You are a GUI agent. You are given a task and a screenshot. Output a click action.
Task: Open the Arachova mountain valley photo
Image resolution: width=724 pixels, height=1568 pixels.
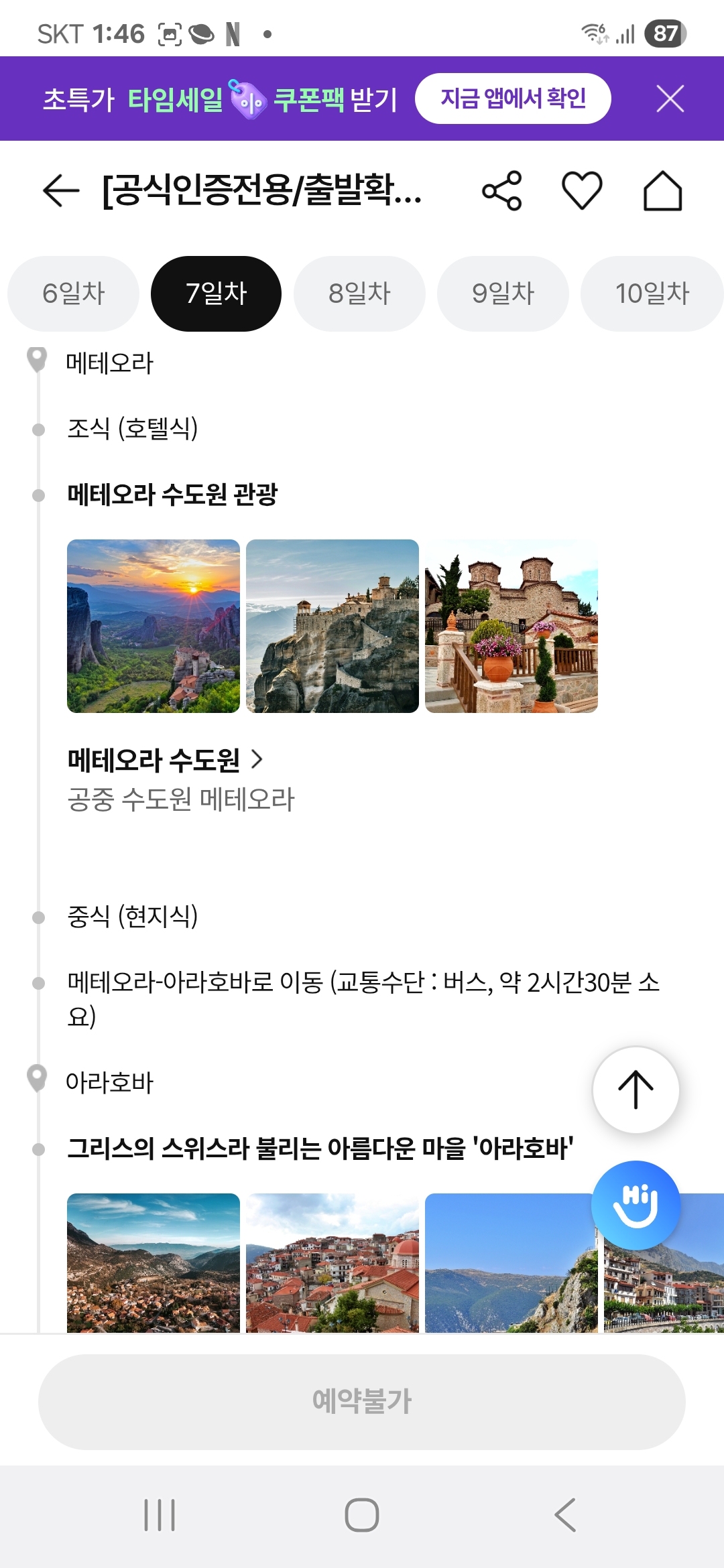(x=154, y=1262)
